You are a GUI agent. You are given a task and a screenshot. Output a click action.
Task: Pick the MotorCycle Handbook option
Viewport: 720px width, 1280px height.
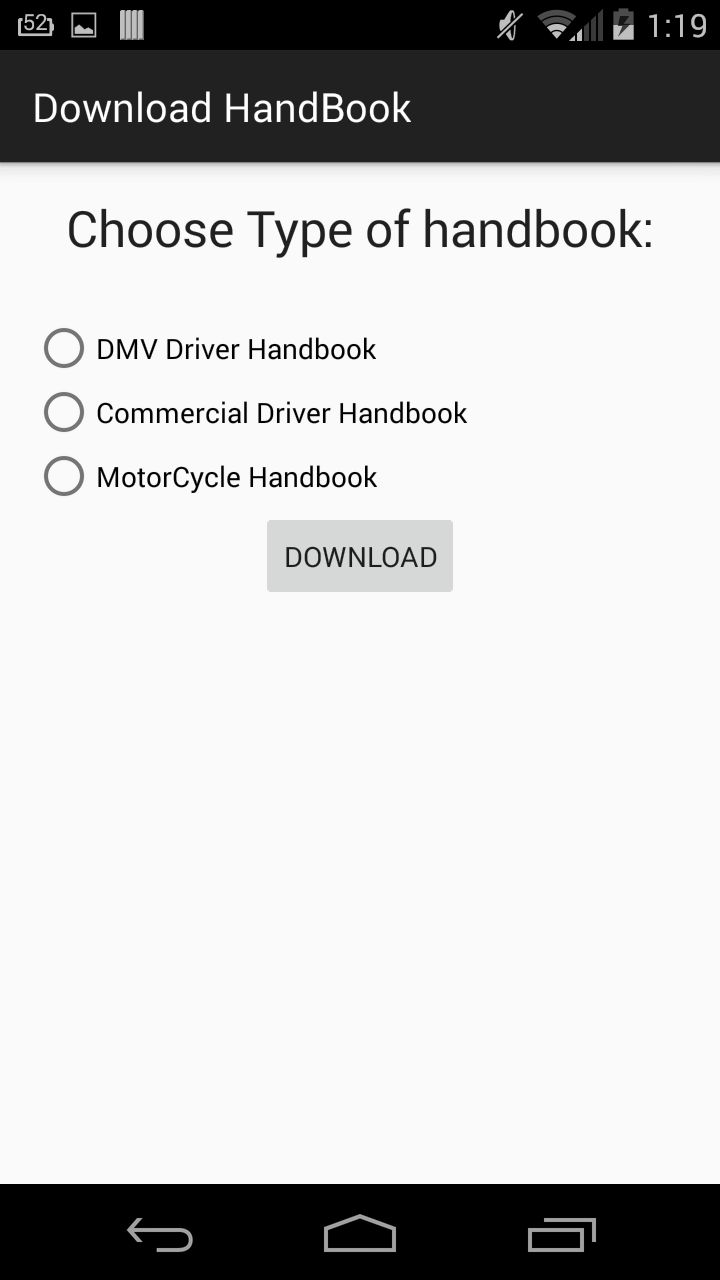(x=63, y=476)
